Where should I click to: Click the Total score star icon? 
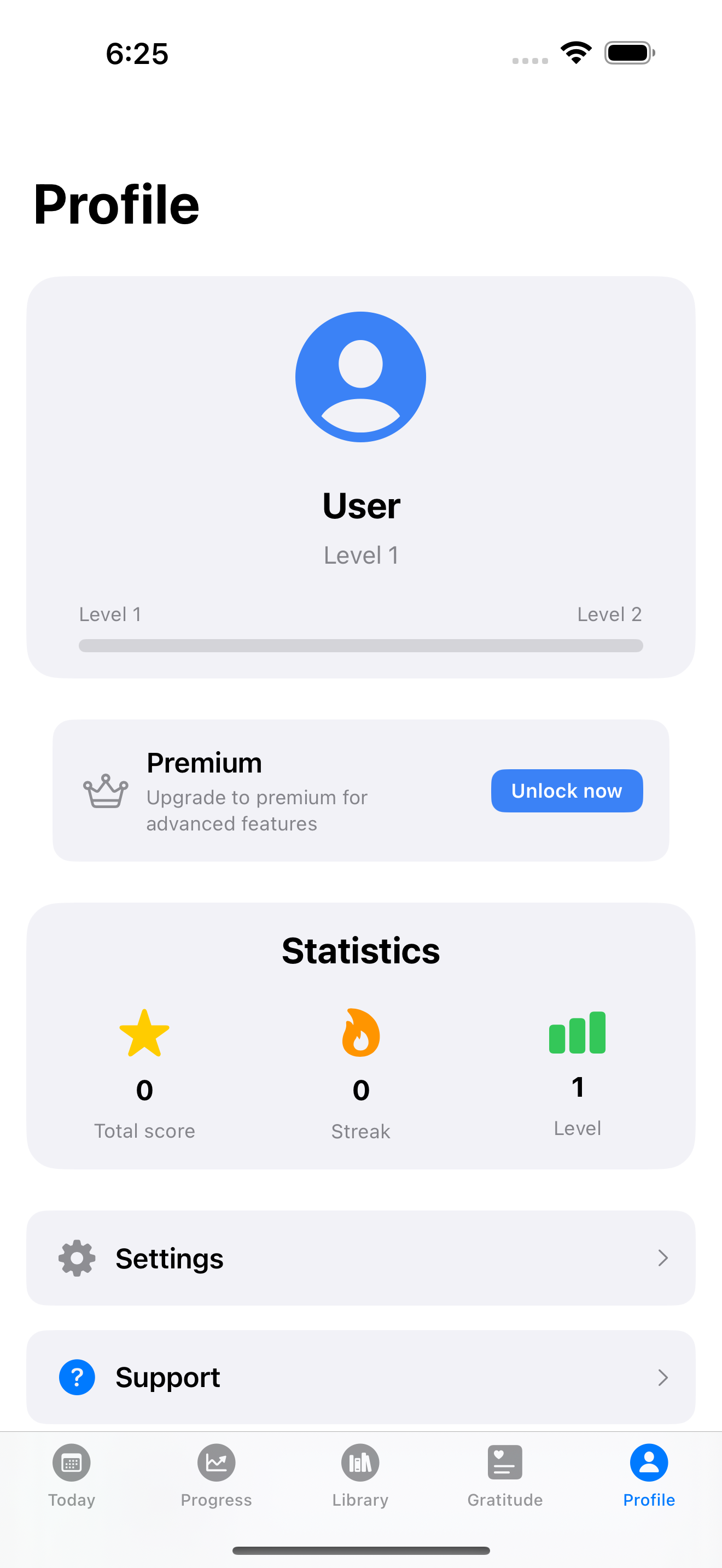144,1033
